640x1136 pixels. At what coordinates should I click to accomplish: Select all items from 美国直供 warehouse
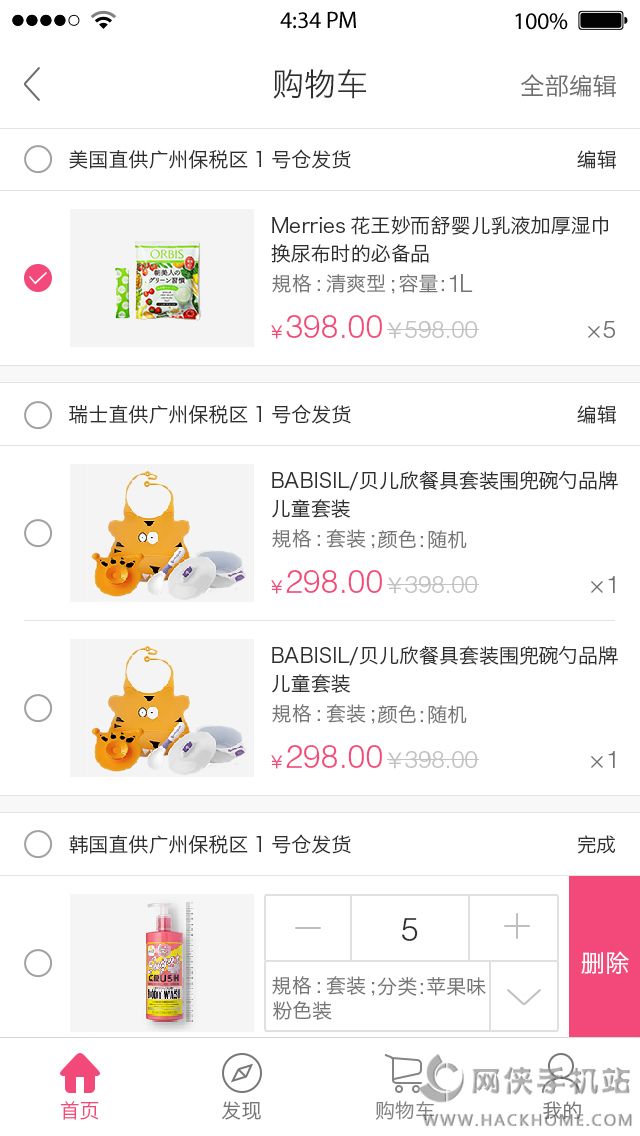pos(38,160)
